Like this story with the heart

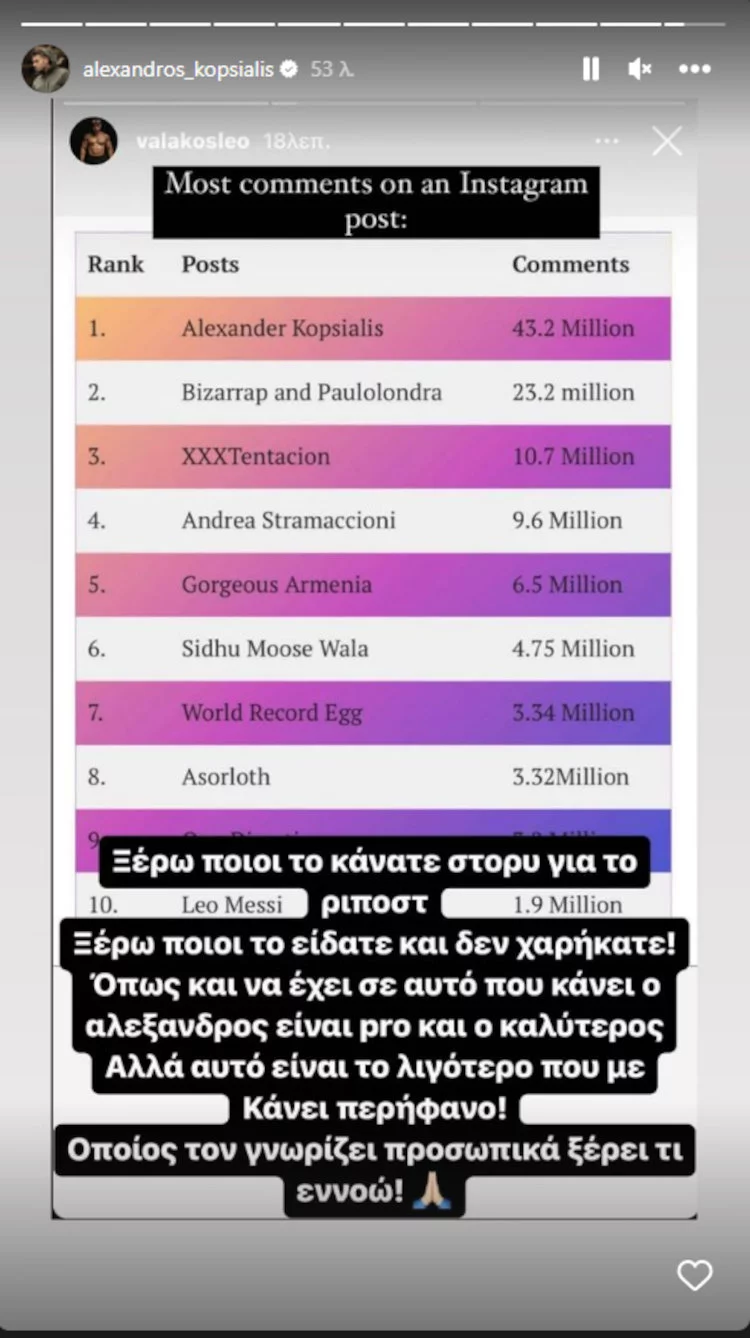click(x=695, y=1274)
